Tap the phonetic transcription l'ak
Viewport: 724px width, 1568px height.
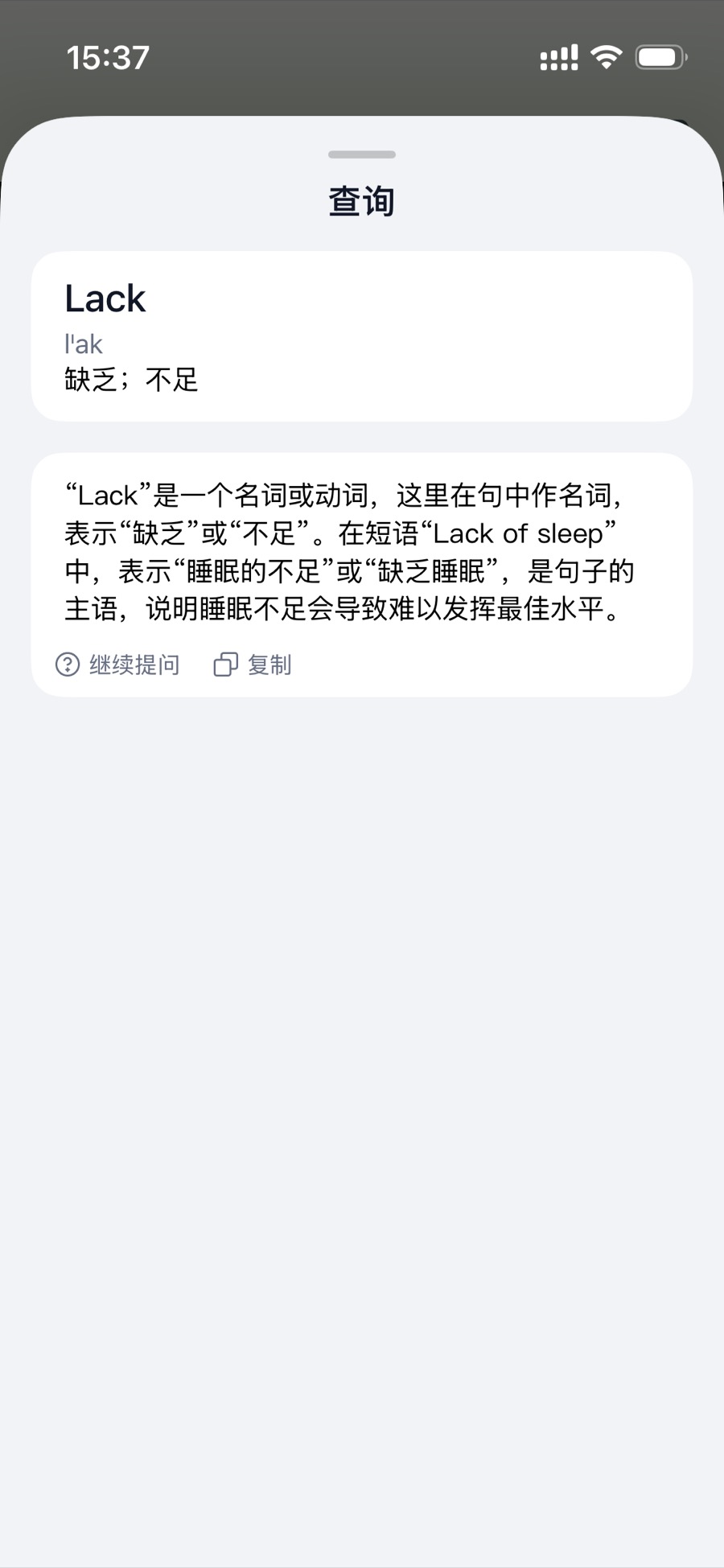coord(83,344)
